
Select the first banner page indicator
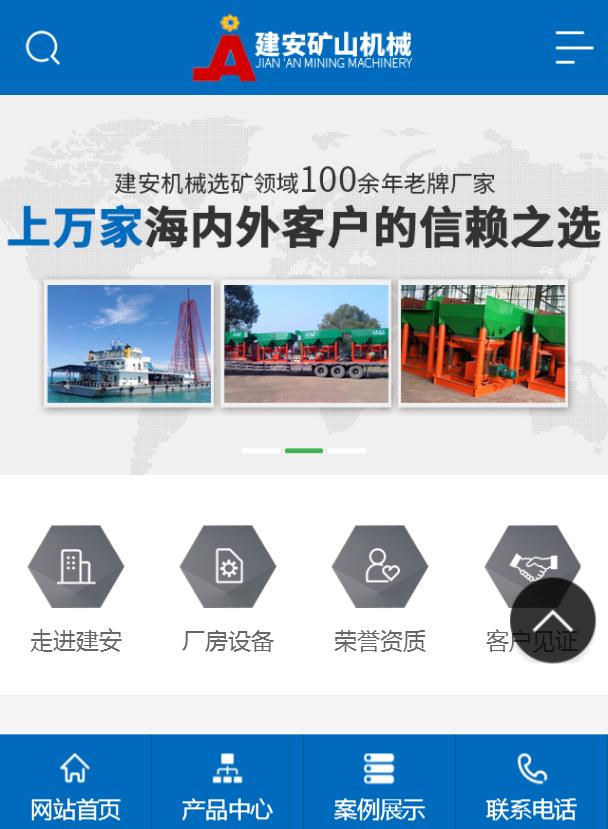click(x=261, y=451)
